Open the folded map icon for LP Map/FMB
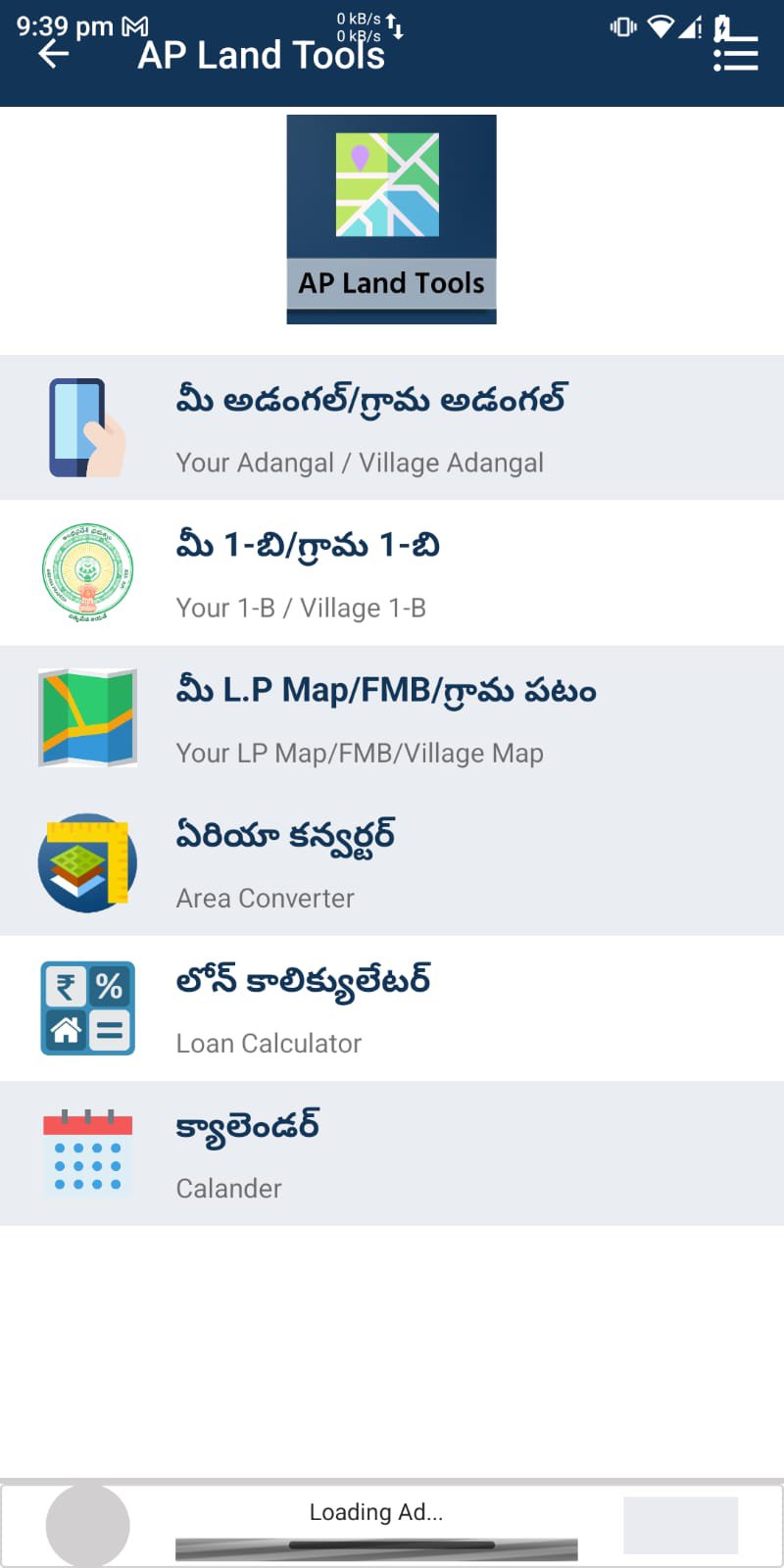Viewport: 784px width, 1568px height. (86, 714)
